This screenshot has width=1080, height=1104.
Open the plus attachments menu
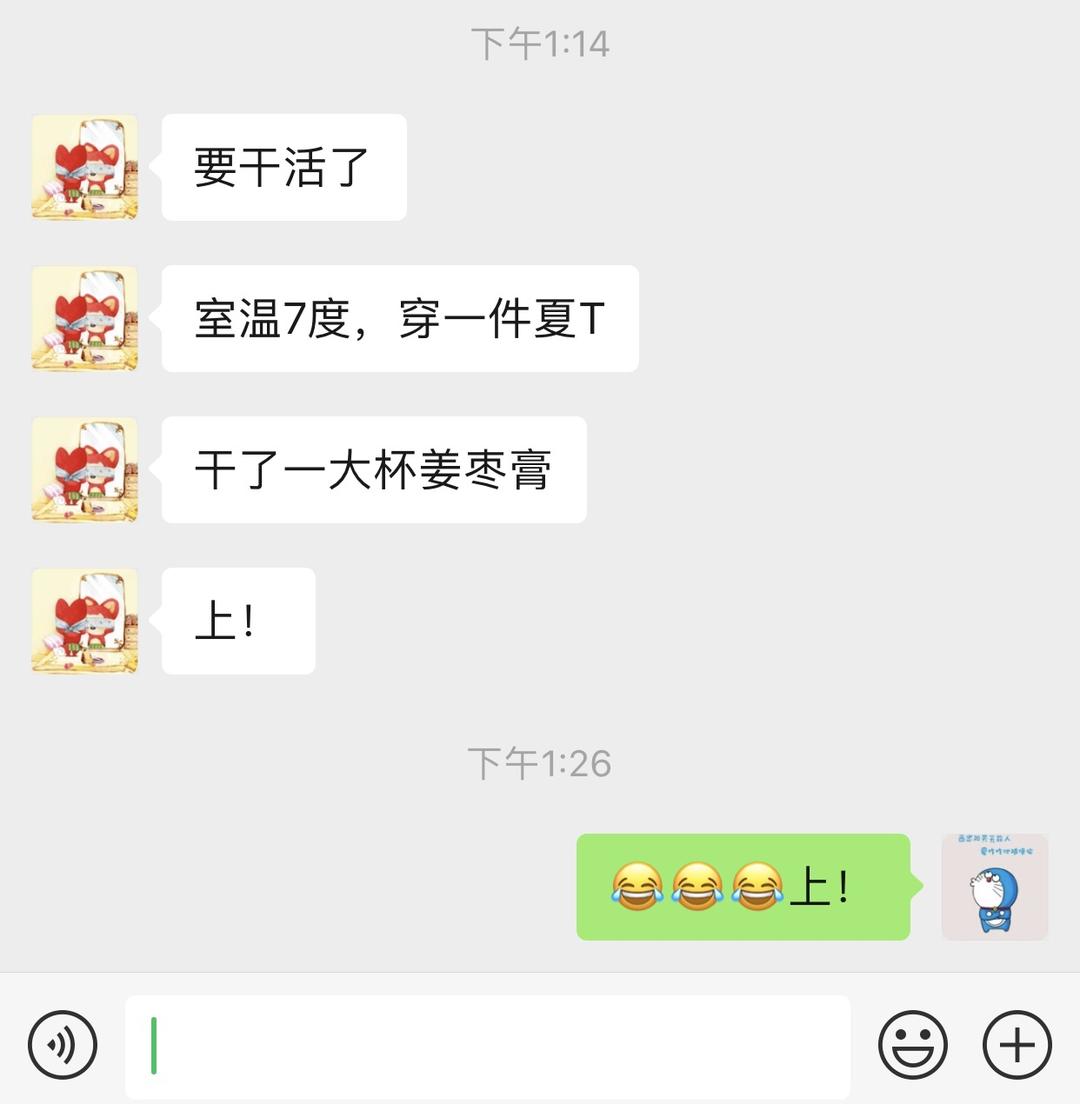[x=1017, y=1045]
